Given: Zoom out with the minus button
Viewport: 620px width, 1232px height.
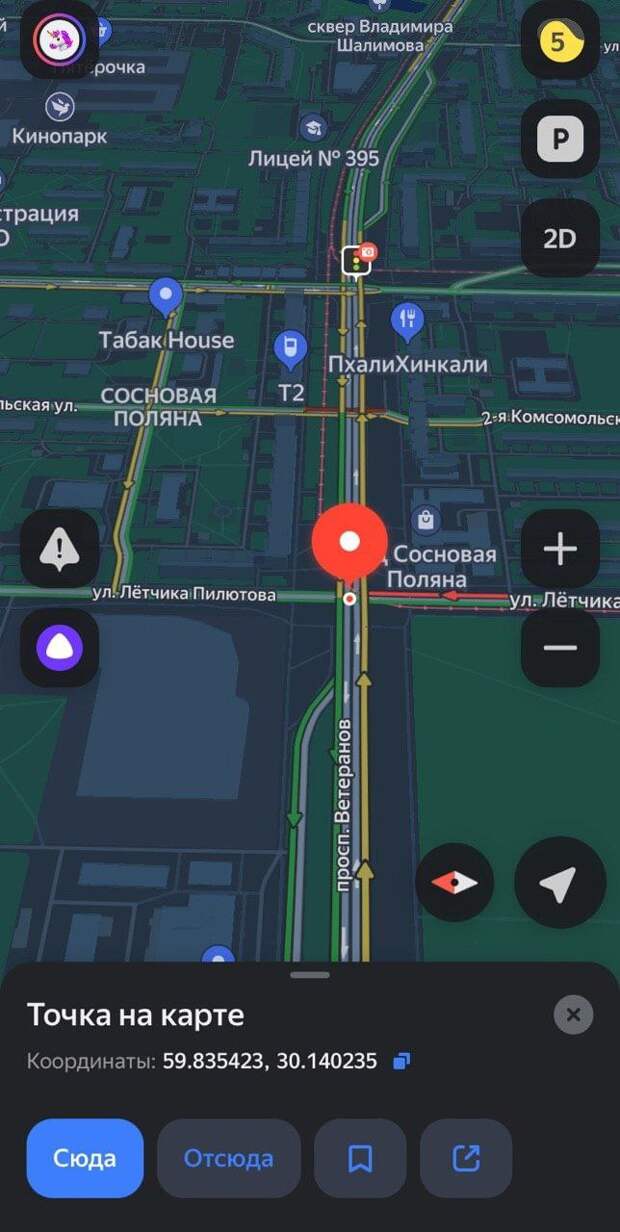Looking at the screenshot, I should [560, 648].
